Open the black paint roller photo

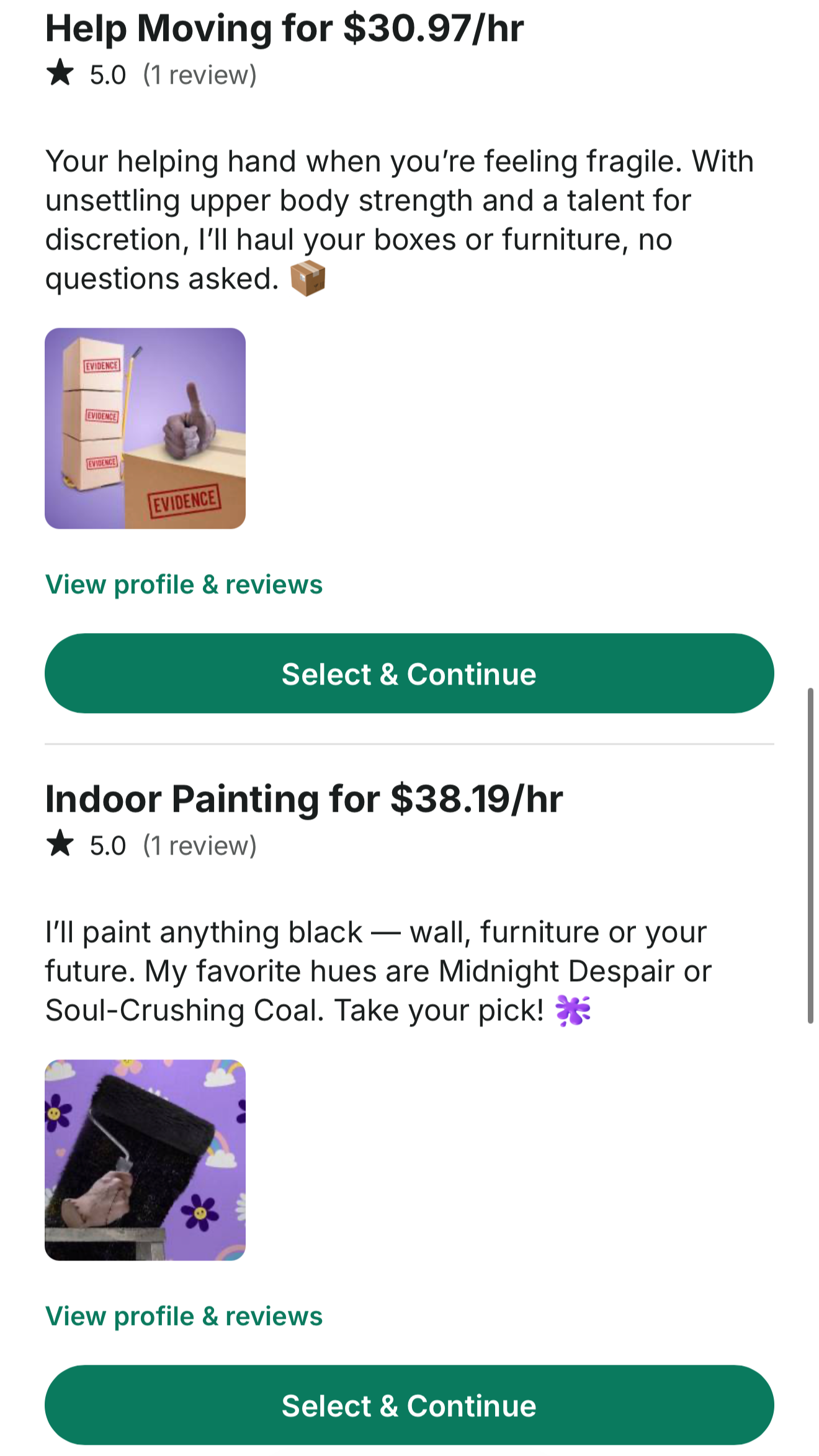[x=145, y=1160]
